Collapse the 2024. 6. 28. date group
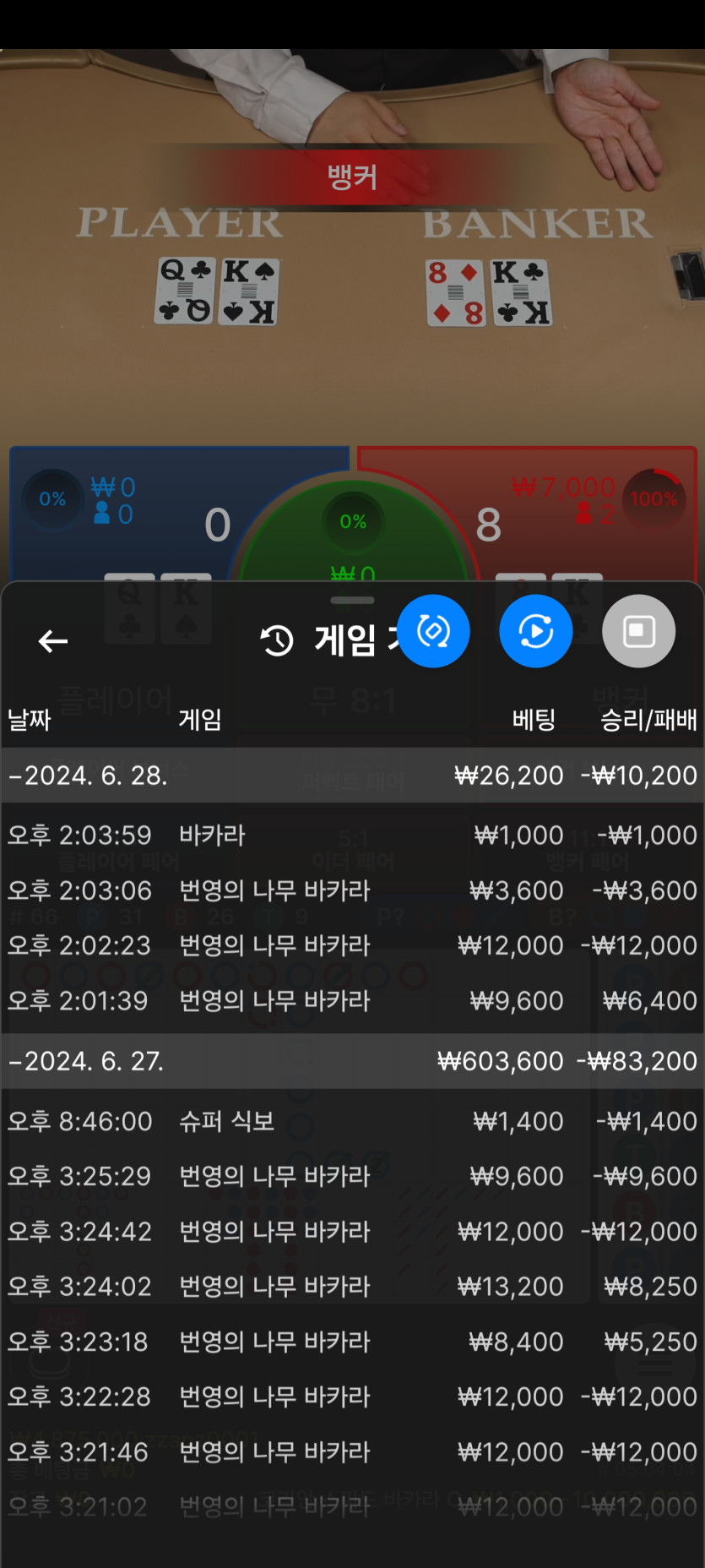Screen dimensions: 705x1568 coord(89,775)
